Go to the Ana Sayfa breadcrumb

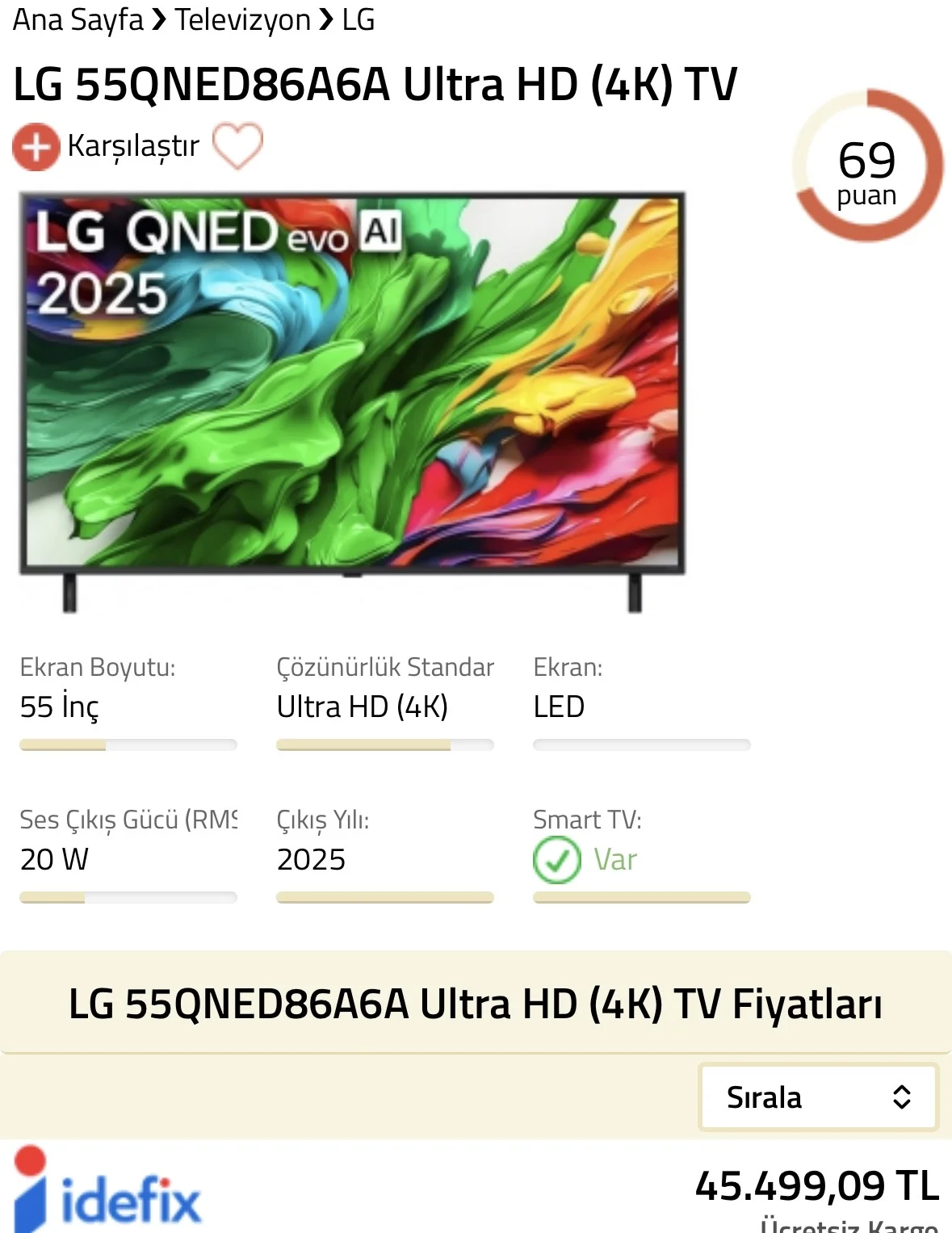(x=78, y=19)
